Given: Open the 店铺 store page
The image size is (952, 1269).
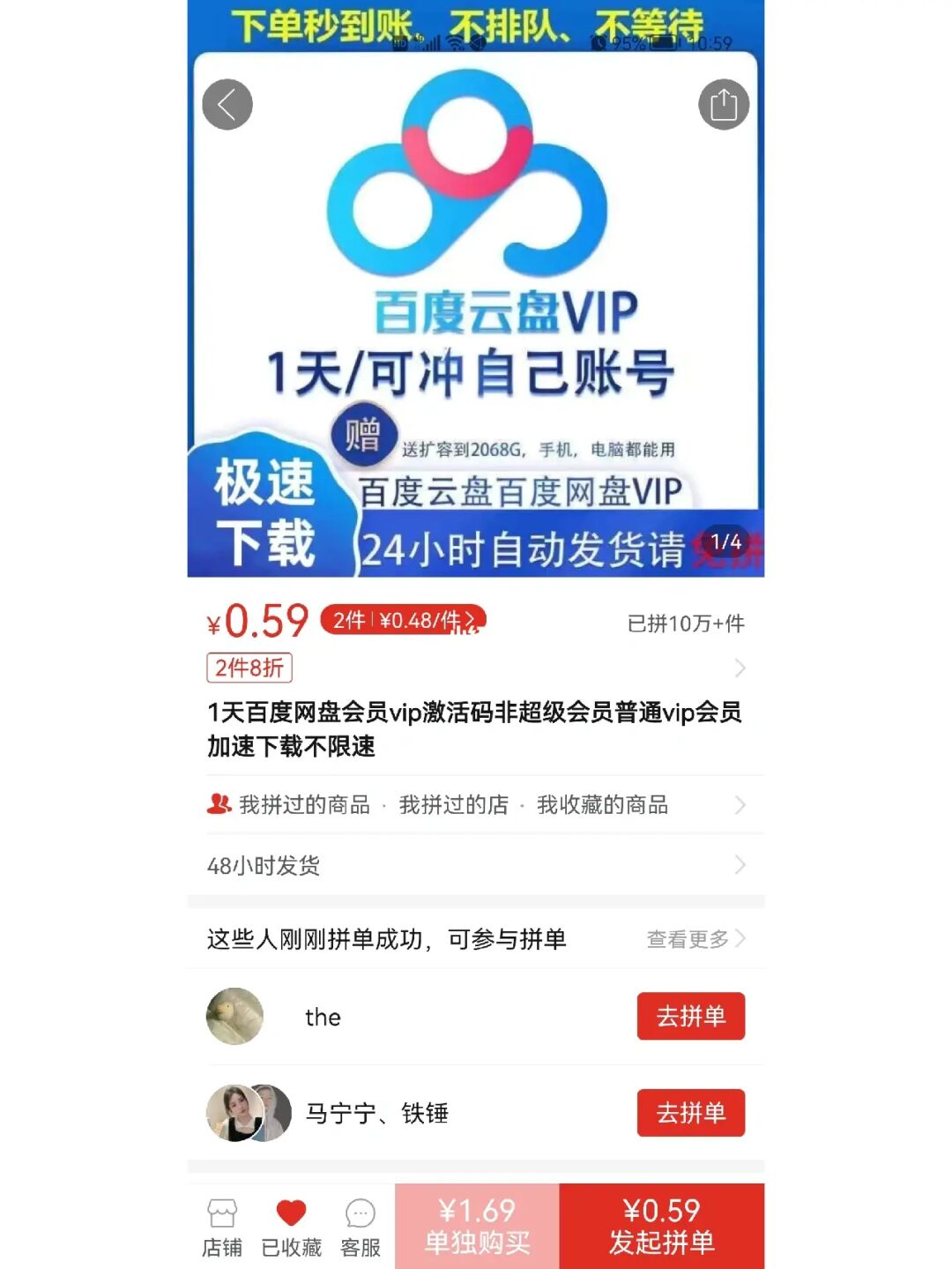Looking at the screenshot, I should 222,1228.
